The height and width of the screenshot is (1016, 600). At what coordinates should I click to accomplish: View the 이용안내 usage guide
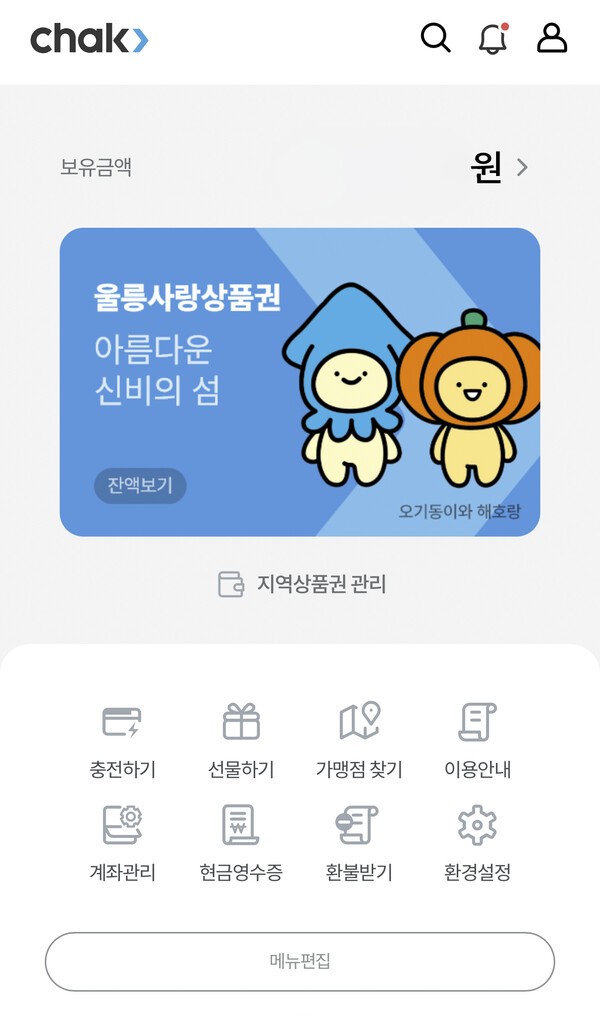477,740
